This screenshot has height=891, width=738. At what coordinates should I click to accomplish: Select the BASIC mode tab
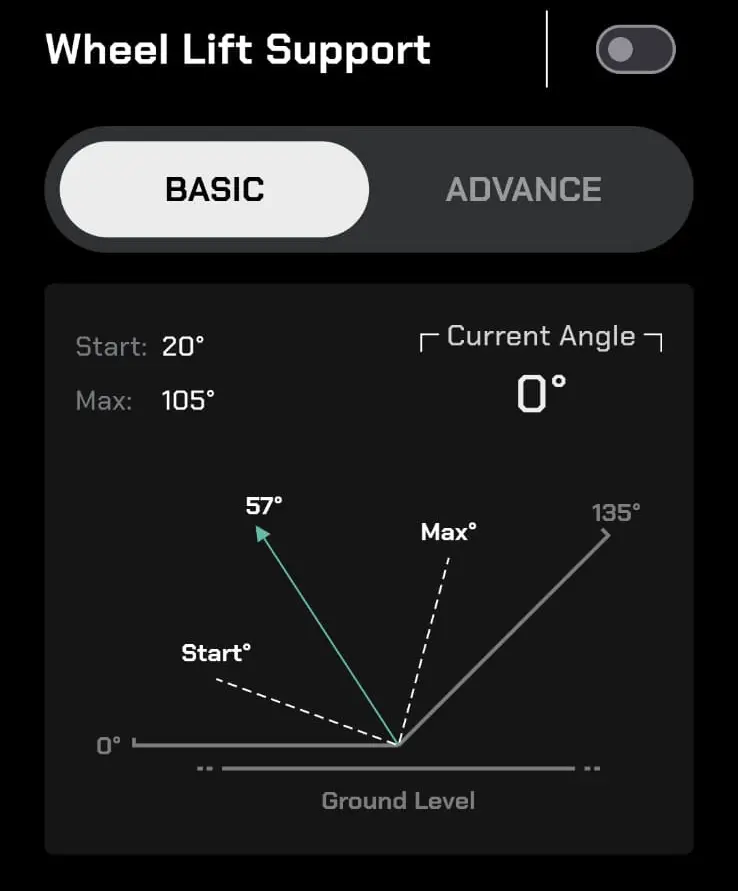coord(214,189)
